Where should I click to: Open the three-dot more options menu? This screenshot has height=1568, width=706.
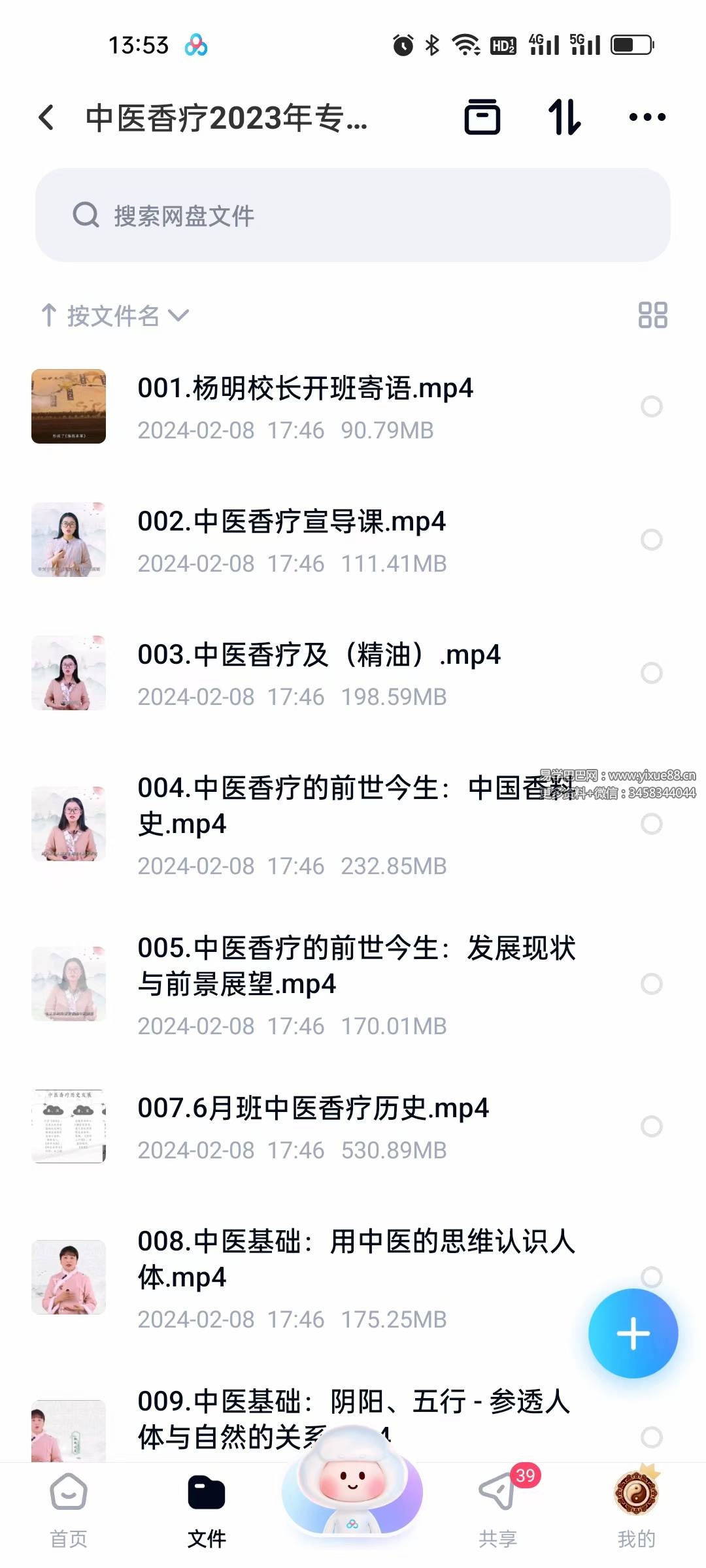tap(646, 118)
